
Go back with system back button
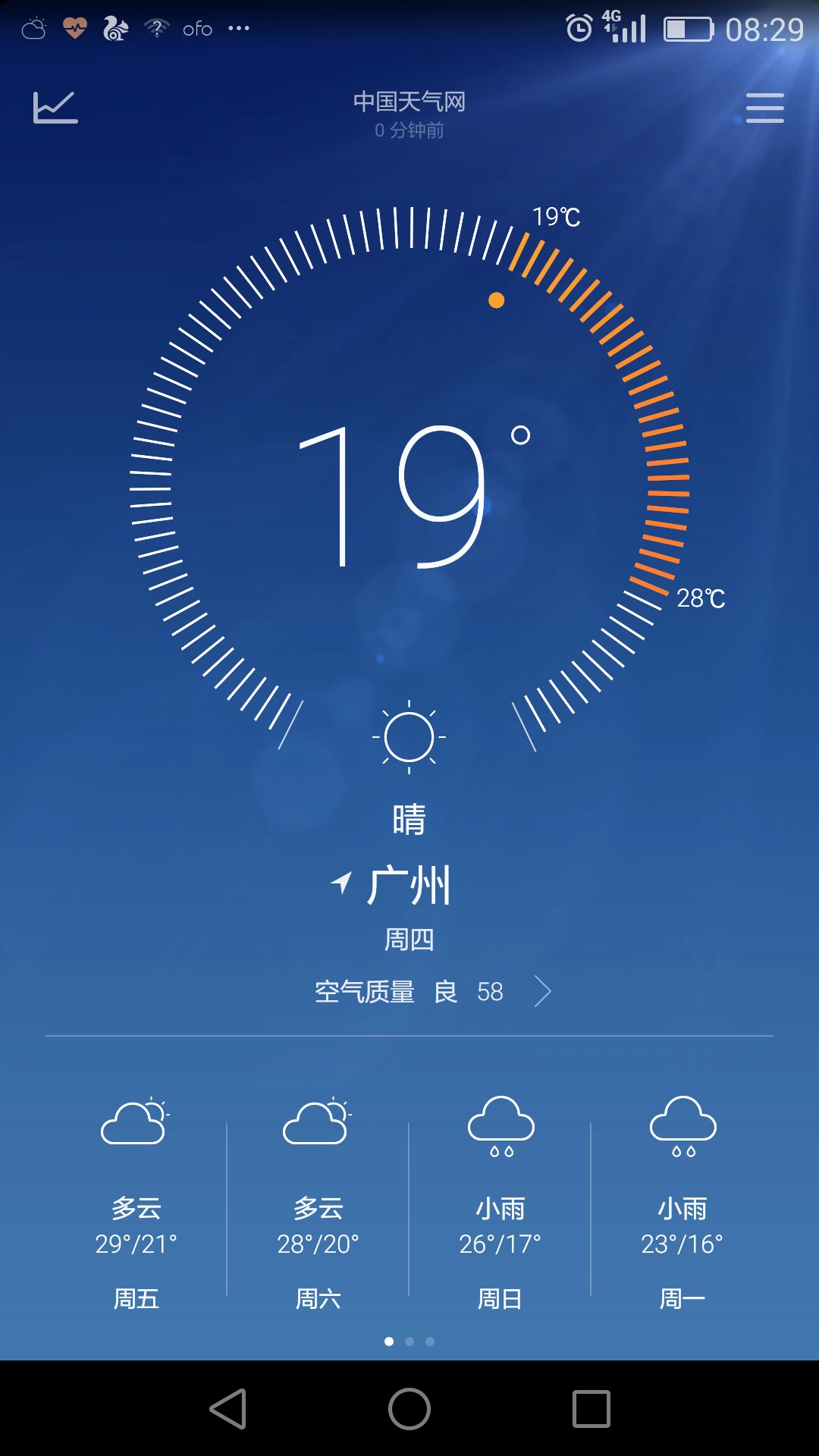tap(227, 1409)
